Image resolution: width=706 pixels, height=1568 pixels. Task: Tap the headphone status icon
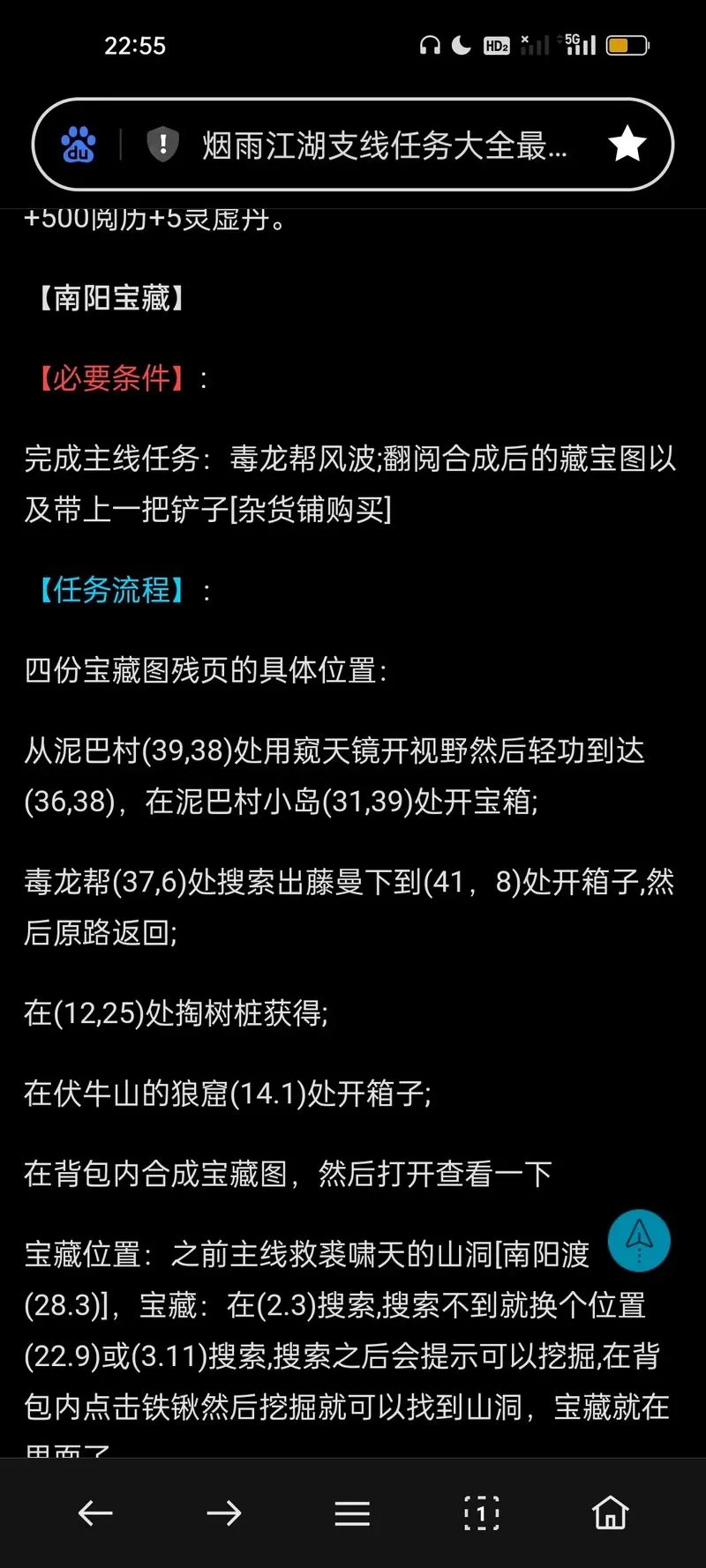click(431, 45)
